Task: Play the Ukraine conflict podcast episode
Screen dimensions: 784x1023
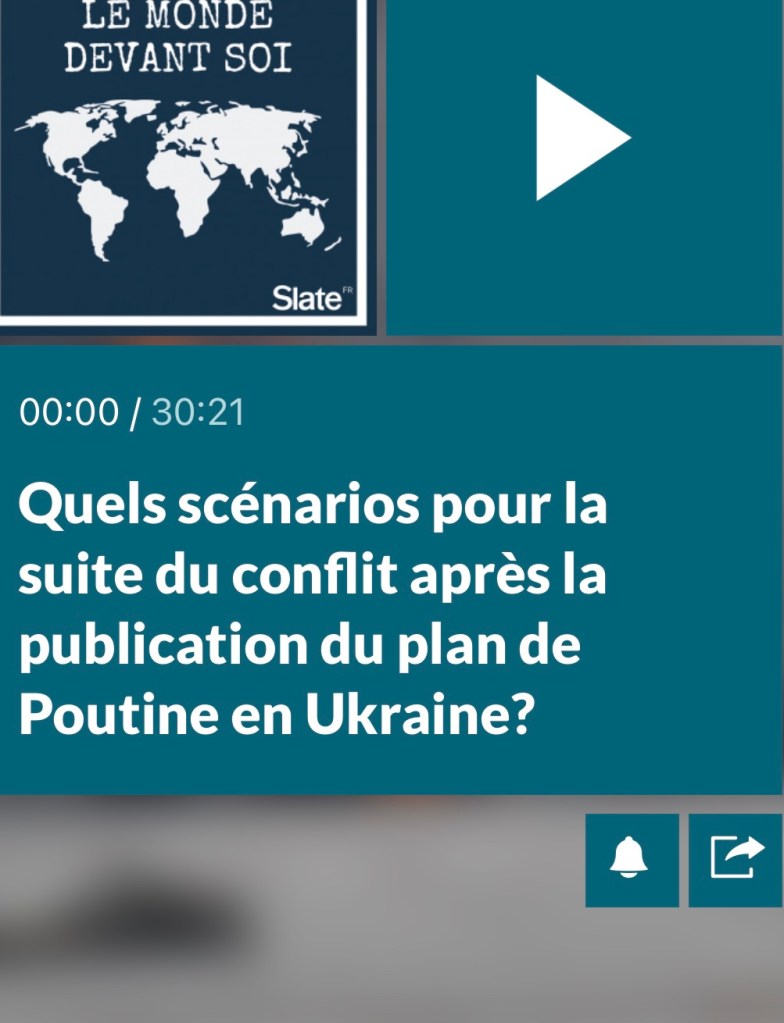Action: click(582, 139)
